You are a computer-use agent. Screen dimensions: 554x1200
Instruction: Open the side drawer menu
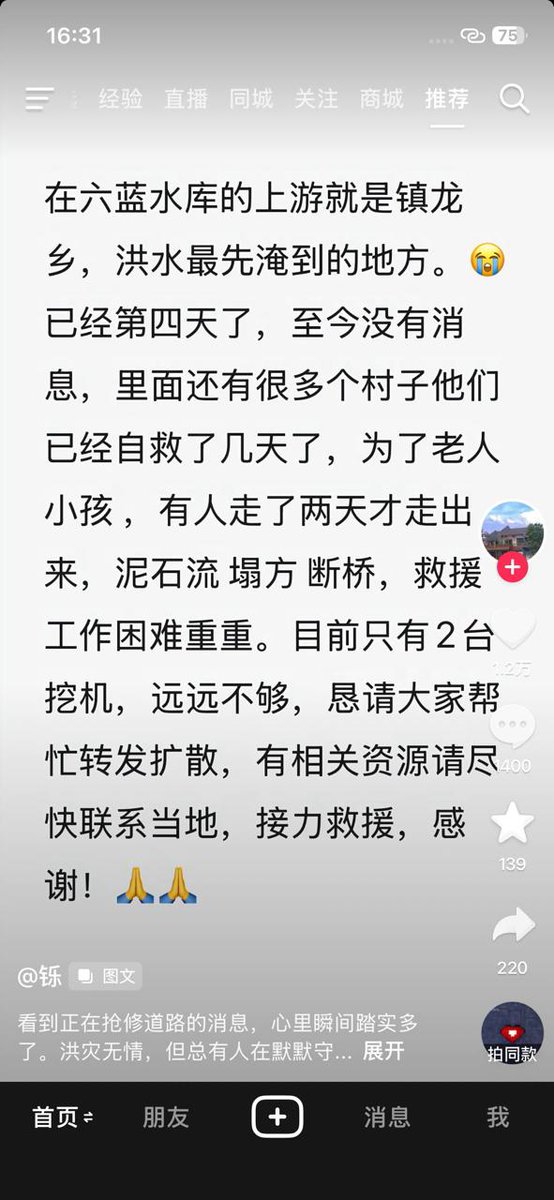coord(40,98)
